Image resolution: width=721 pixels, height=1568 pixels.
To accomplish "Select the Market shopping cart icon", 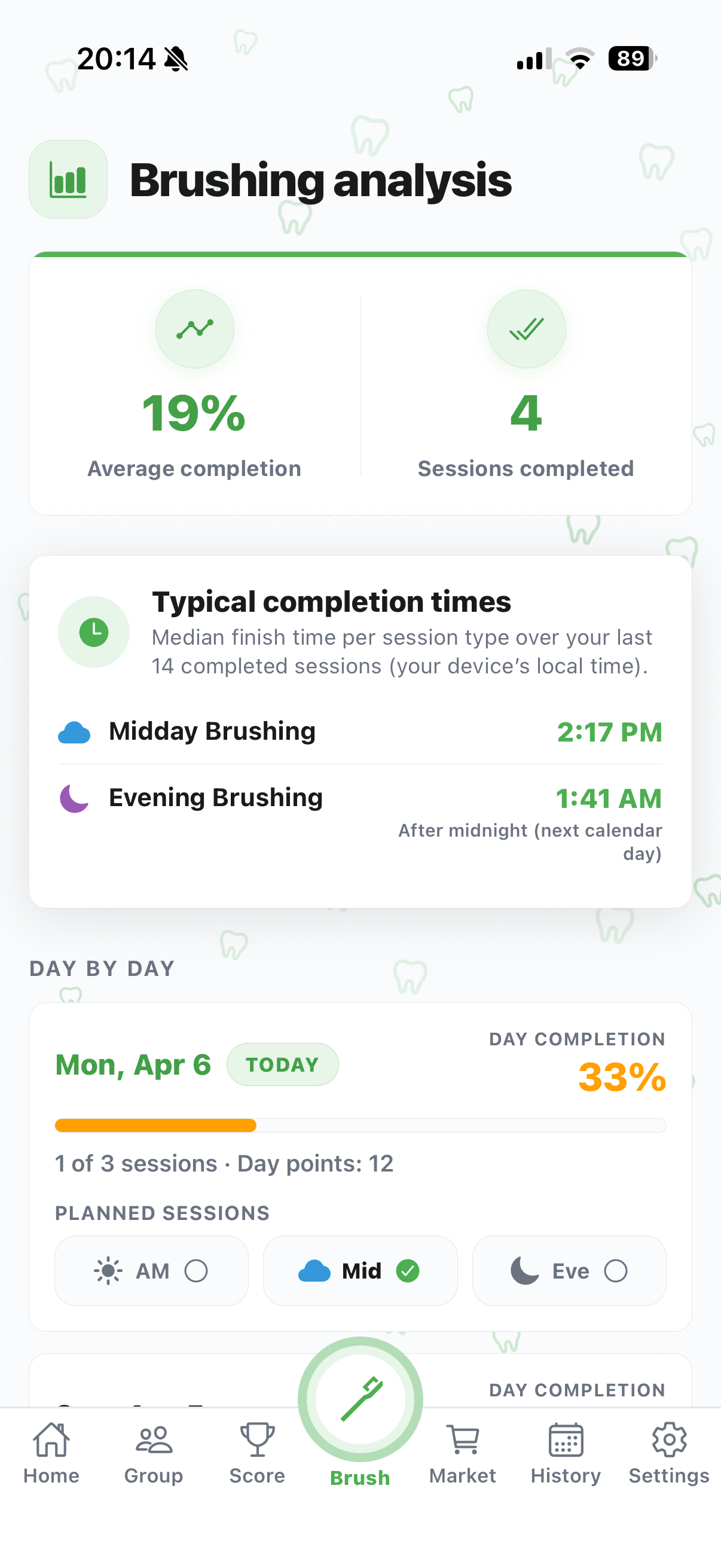I will point(463,1439).
